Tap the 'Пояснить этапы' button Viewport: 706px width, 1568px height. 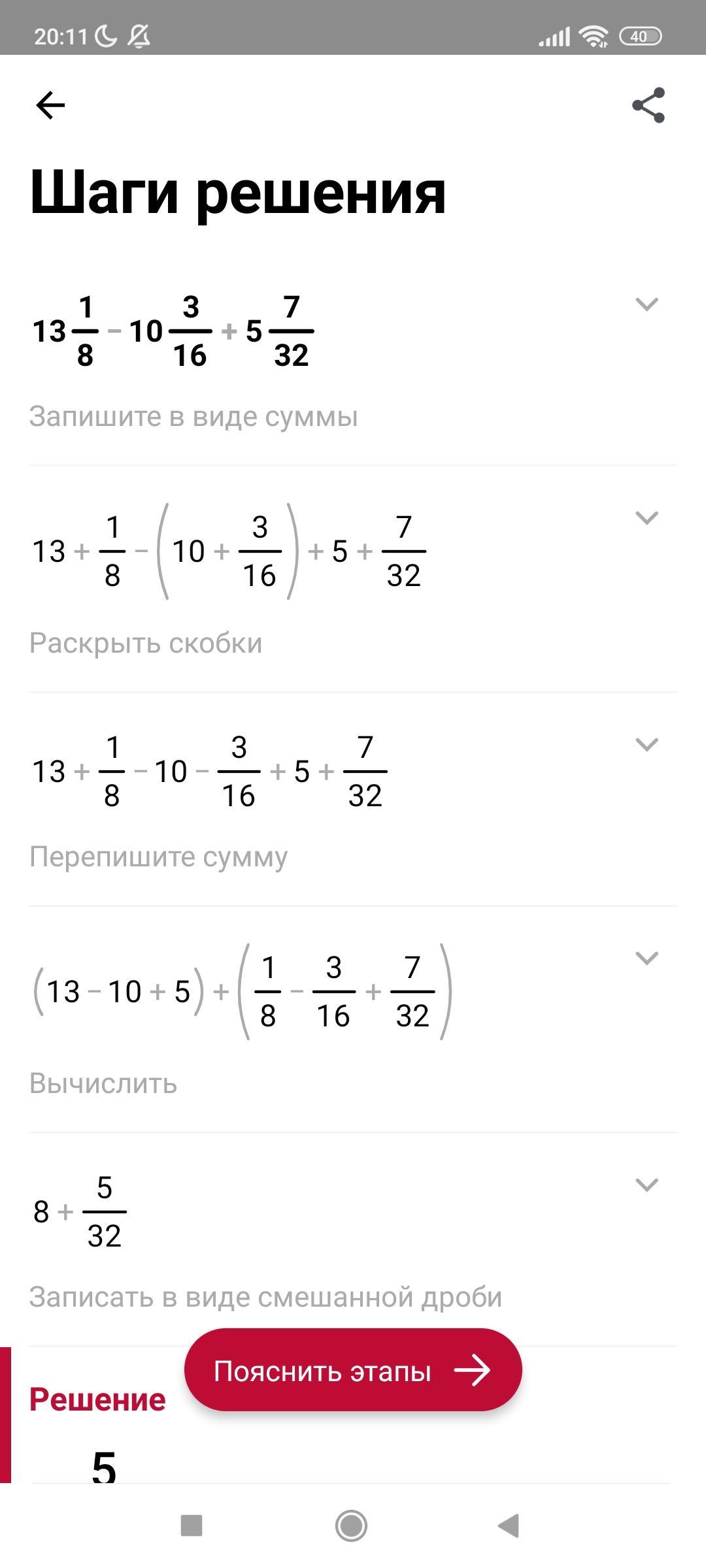point(353,1370)
